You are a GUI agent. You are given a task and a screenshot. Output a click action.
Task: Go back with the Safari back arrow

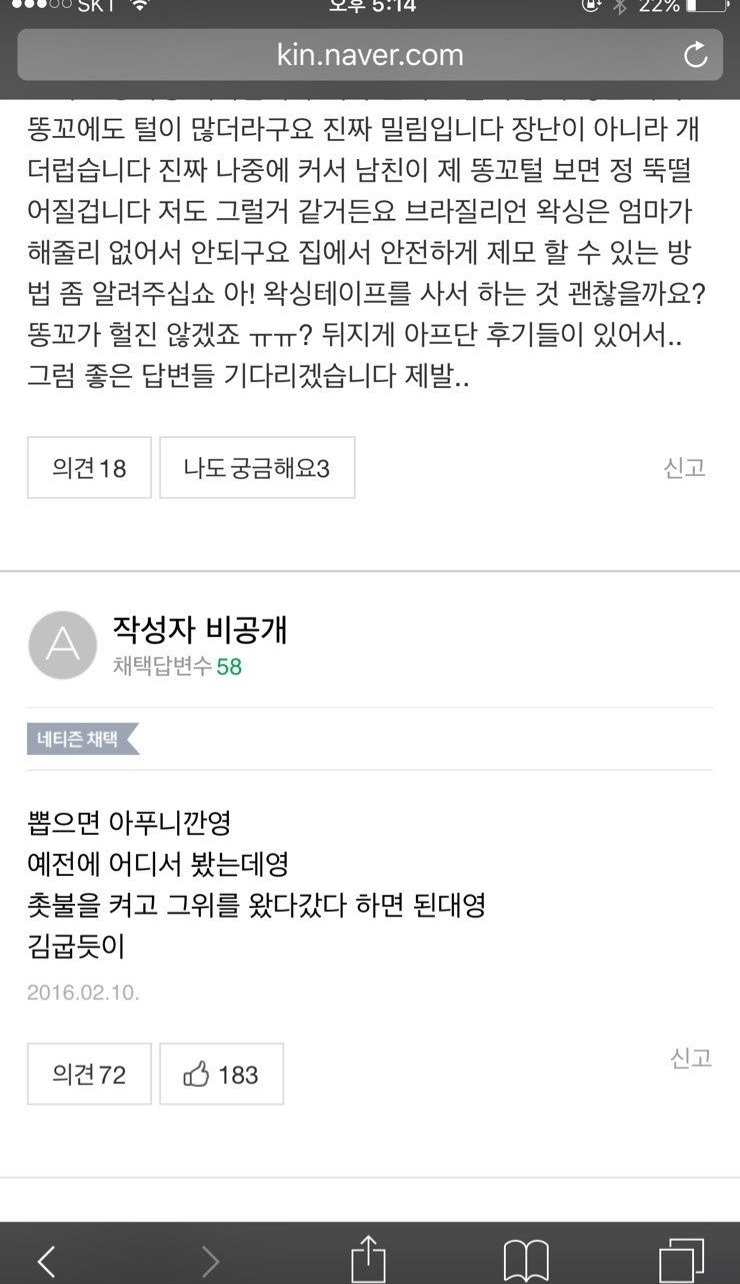pyautogui.click(x=46, y=1260)
